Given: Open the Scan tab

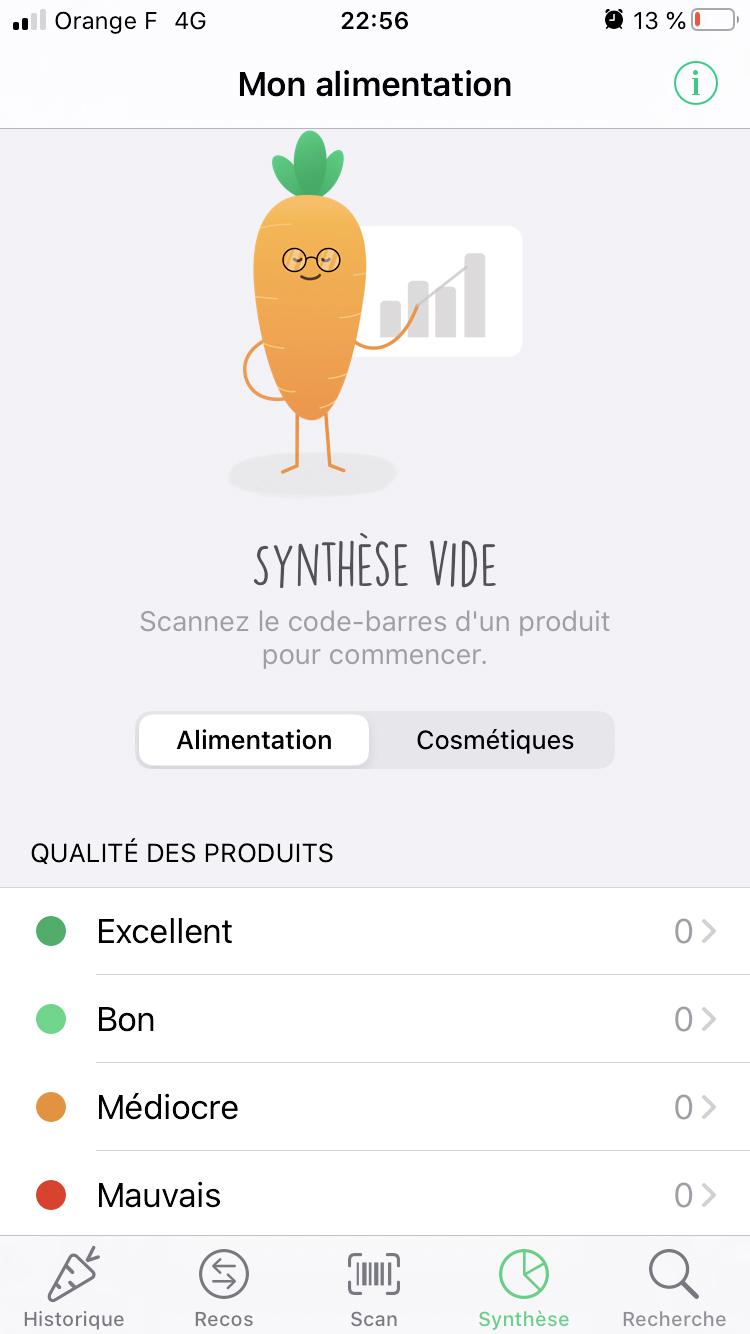Looking at the screenshot, I should click(374, 1287).
